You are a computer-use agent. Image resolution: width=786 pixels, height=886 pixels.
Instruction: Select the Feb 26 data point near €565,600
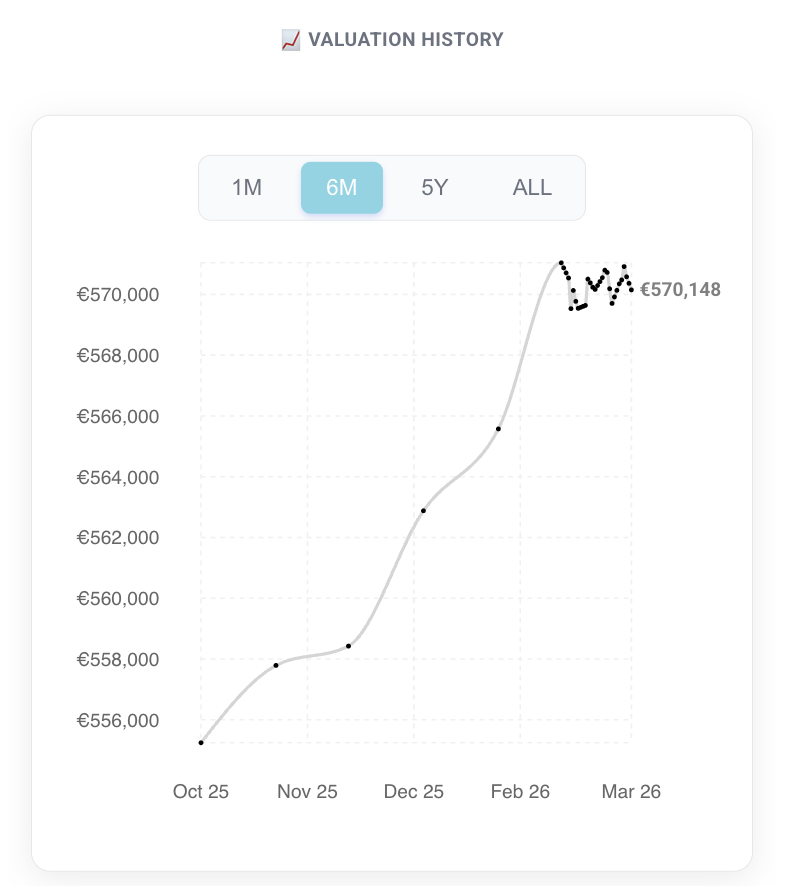pos(497,428)
